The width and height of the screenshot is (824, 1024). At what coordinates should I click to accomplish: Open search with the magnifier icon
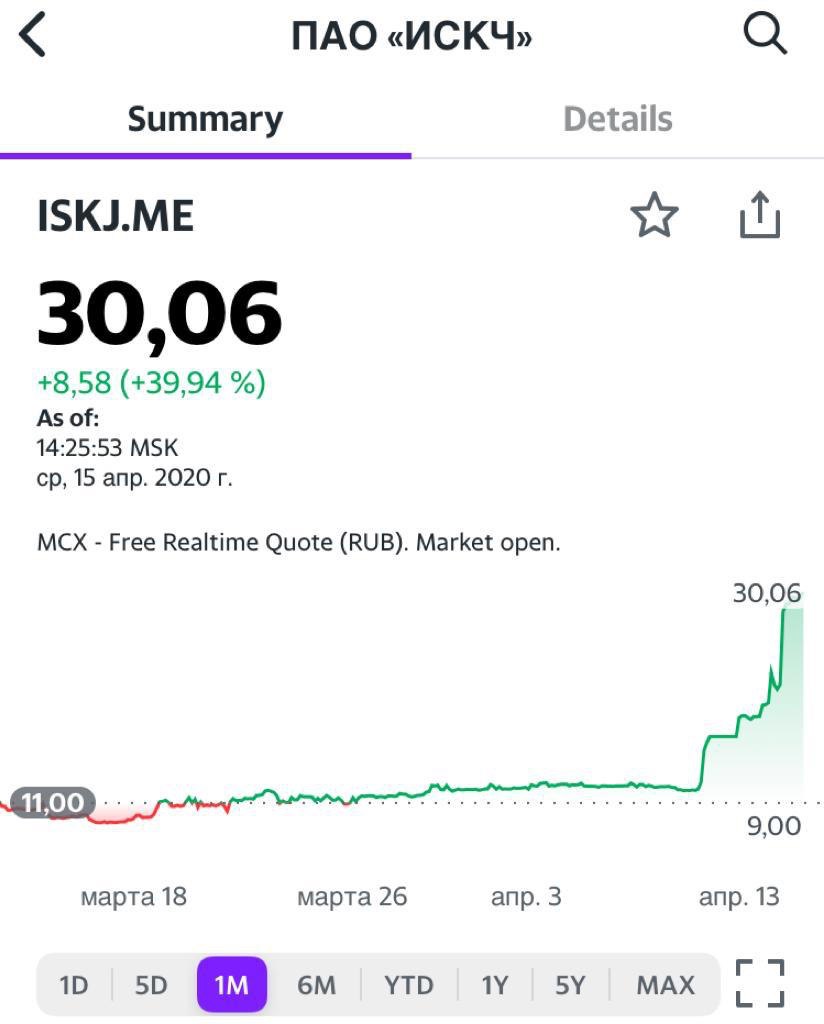[x=766, y=36]
